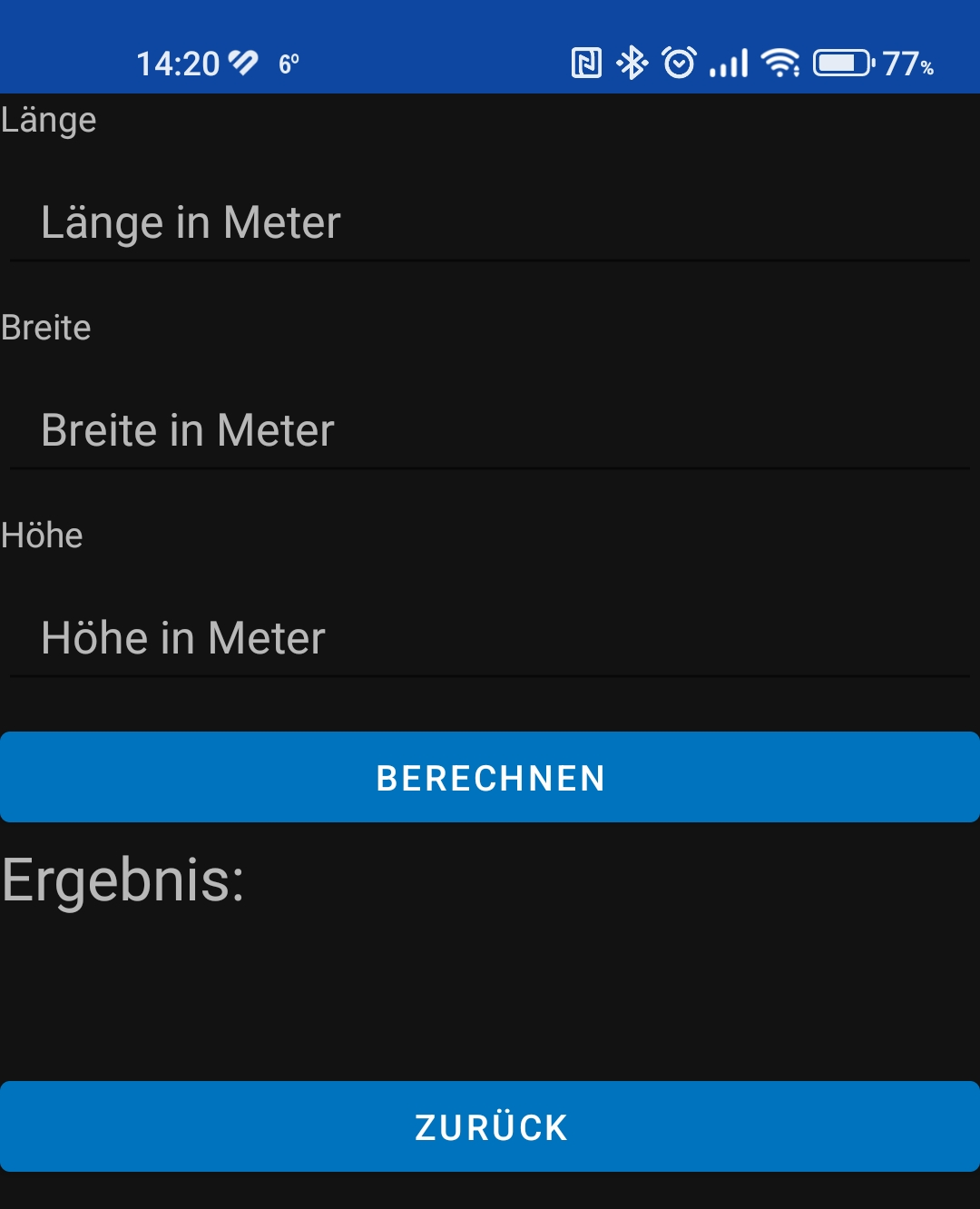Tap the Ergebnis result label
Screen dimensions: 980x1209
[122, 879]
